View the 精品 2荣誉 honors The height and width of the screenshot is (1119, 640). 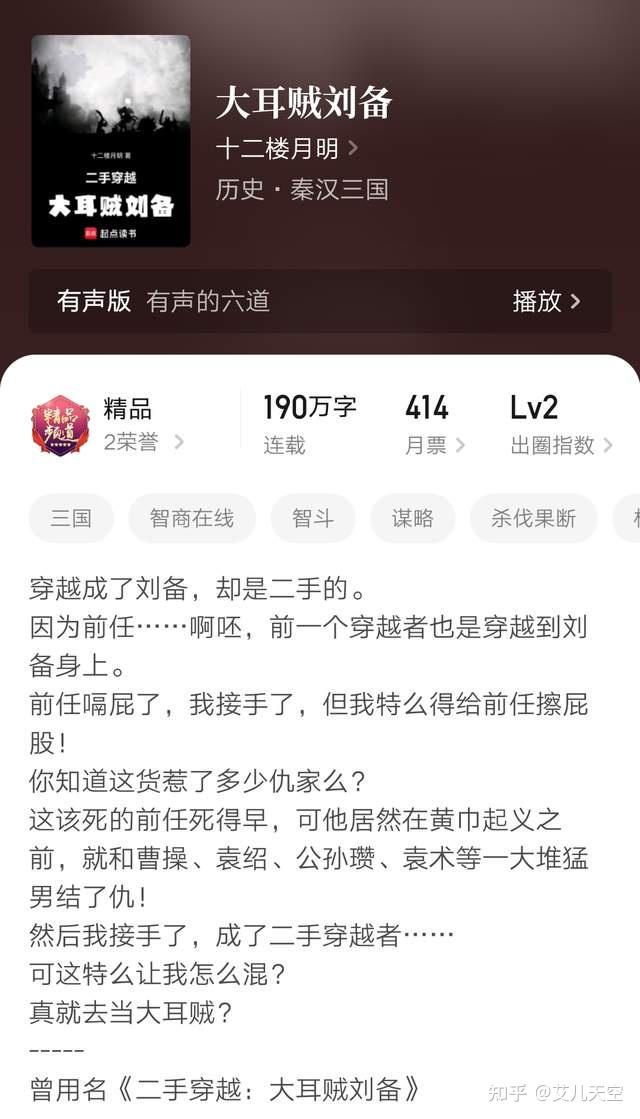tap(108, 425)
